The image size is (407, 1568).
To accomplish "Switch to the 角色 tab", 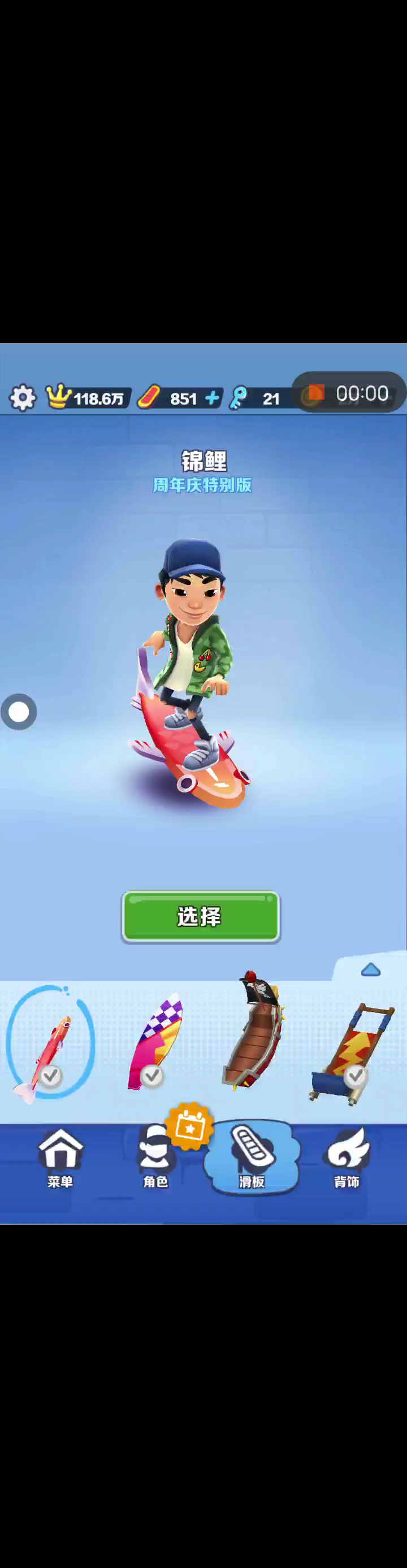I will point(155,1158).
